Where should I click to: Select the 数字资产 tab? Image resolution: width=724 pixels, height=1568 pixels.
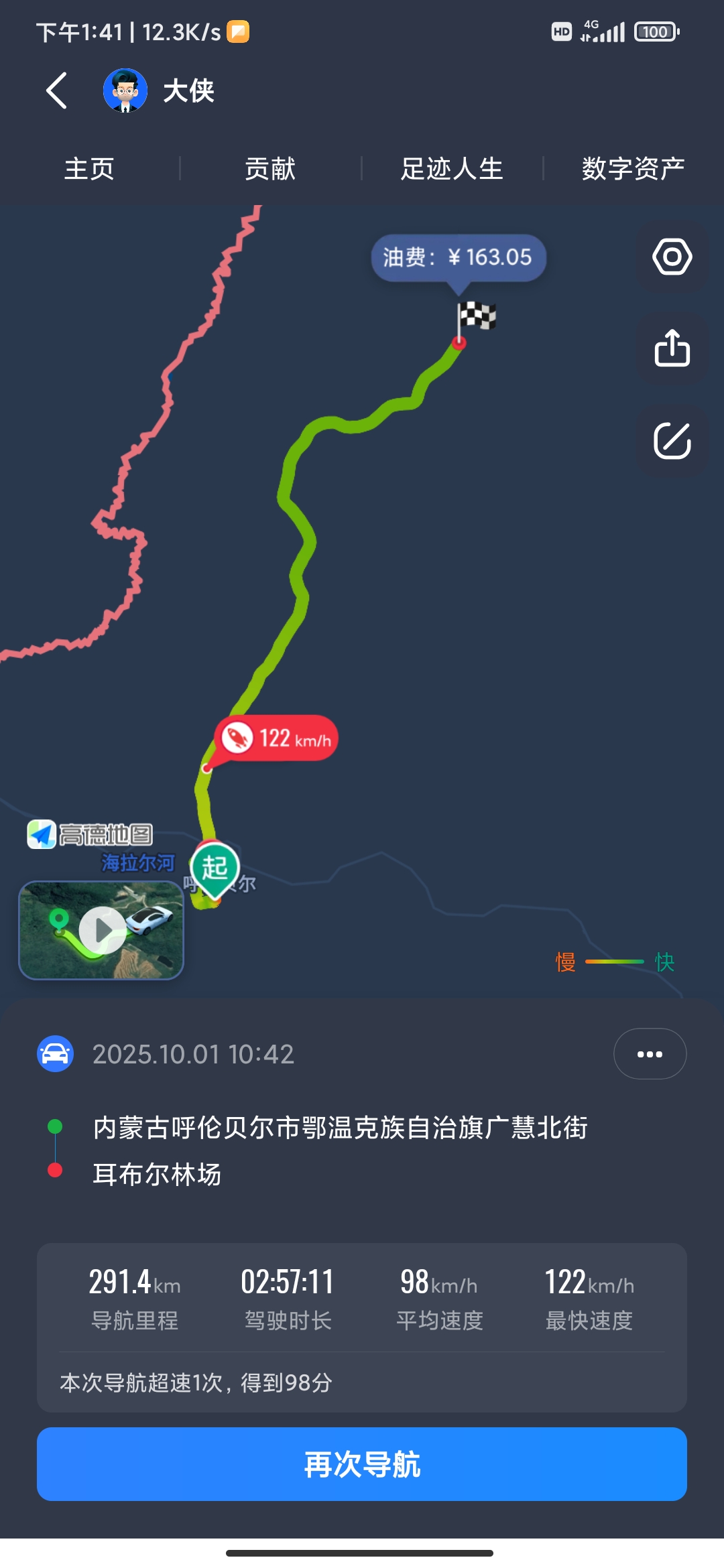tap(633, 169)
